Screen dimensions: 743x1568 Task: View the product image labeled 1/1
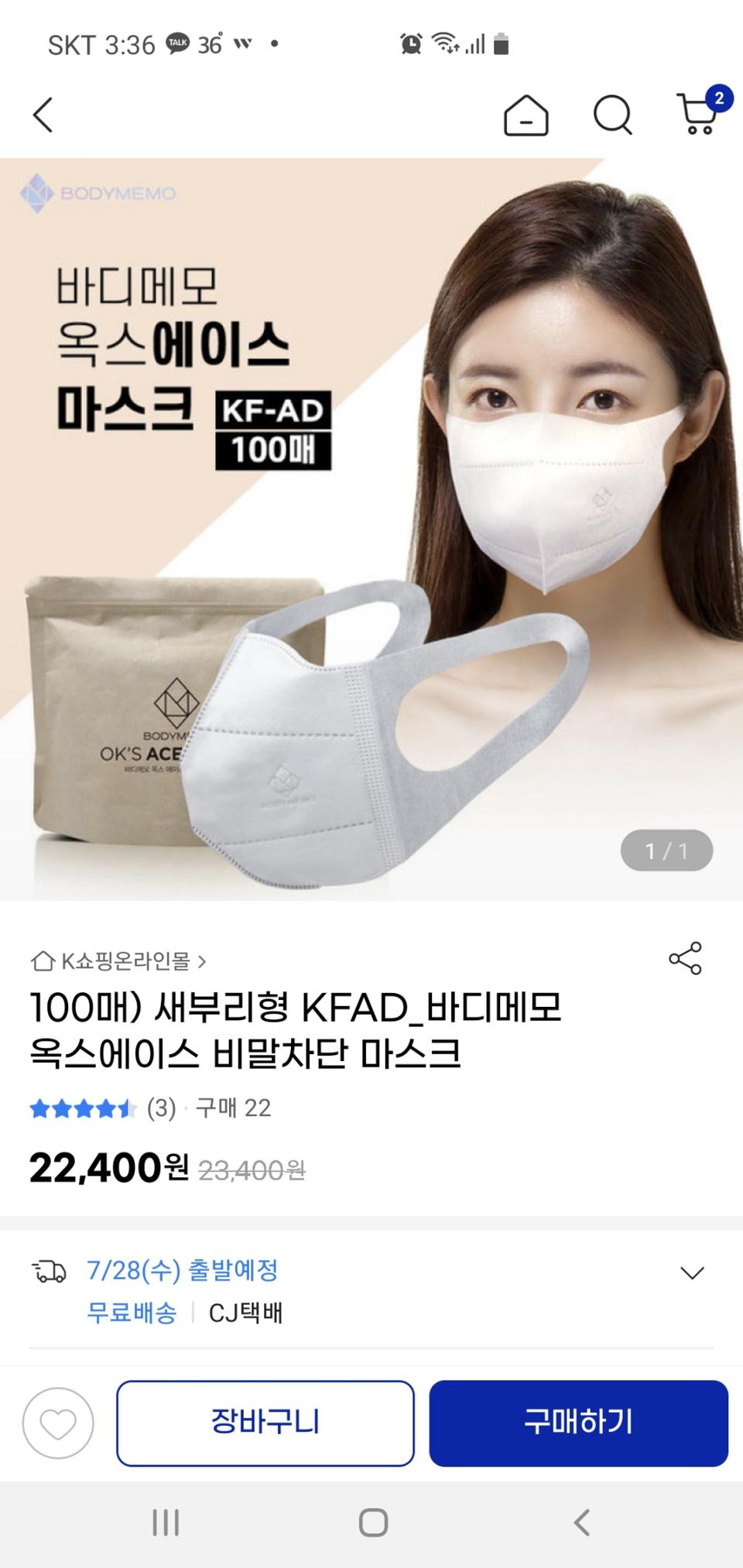coord(667,851)
